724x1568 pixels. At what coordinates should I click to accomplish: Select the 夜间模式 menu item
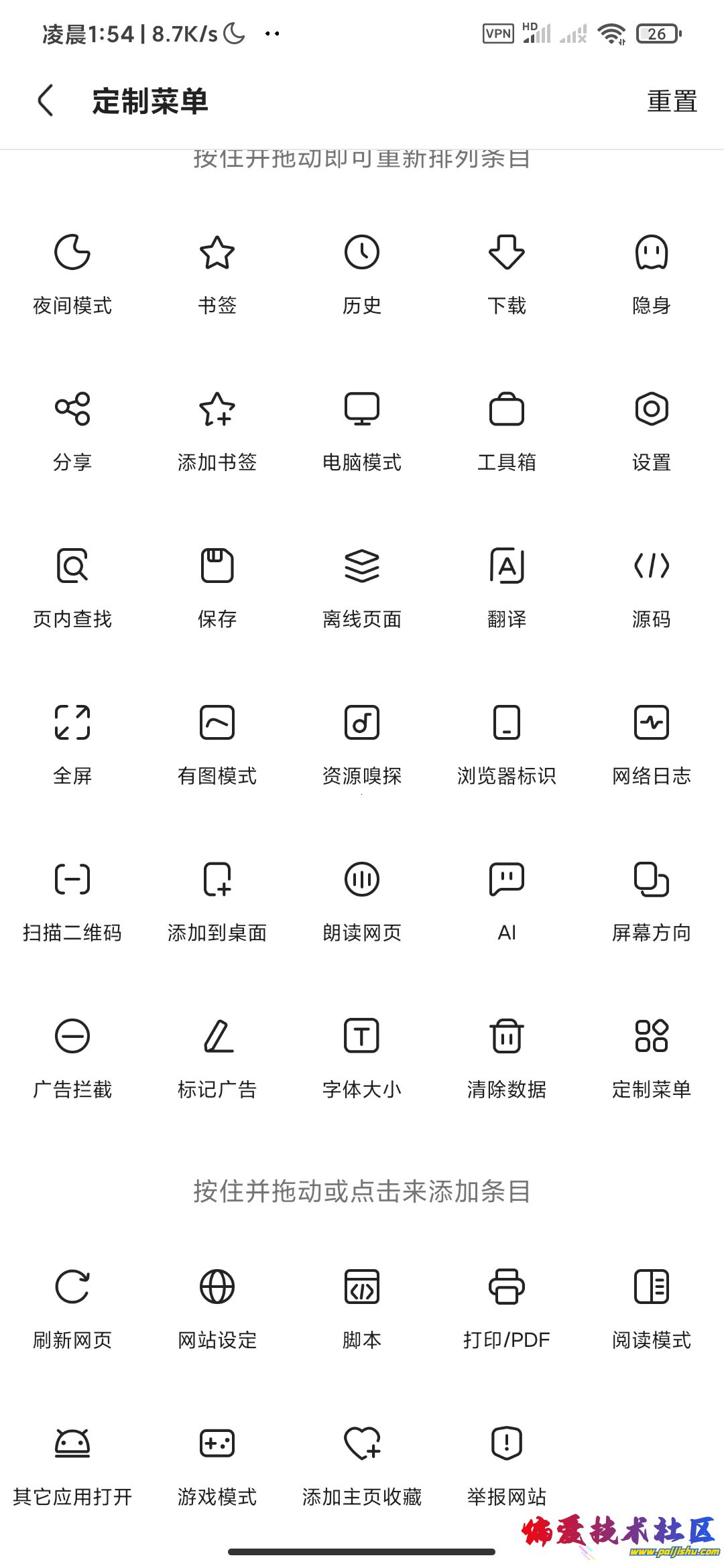point(72,273)
